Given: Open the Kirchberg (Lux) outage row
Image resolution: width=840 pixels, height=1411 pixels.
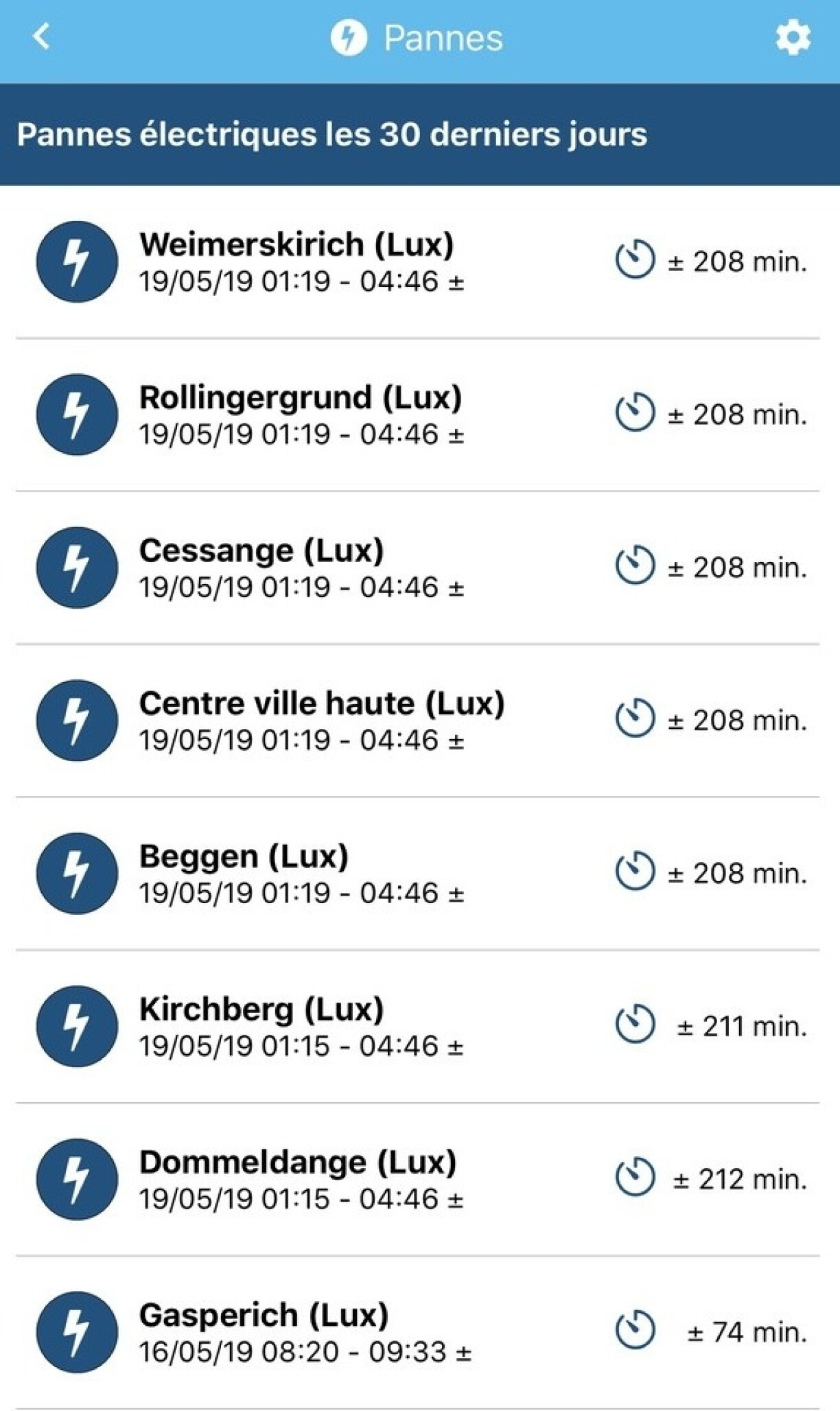Looking at the screenshot, I should (x=420, y=1027).
